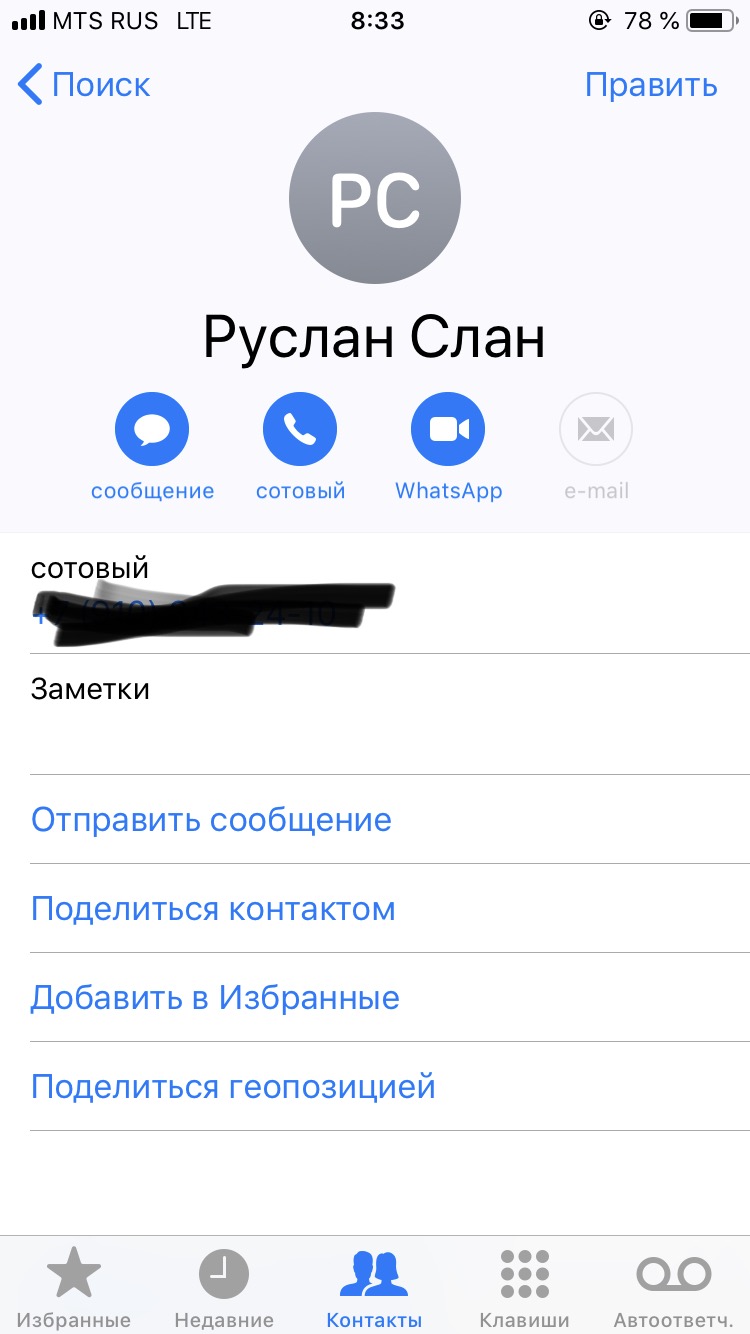Switch to the Избранные tab
750x1334 pixels.
tap(75, 1288)
